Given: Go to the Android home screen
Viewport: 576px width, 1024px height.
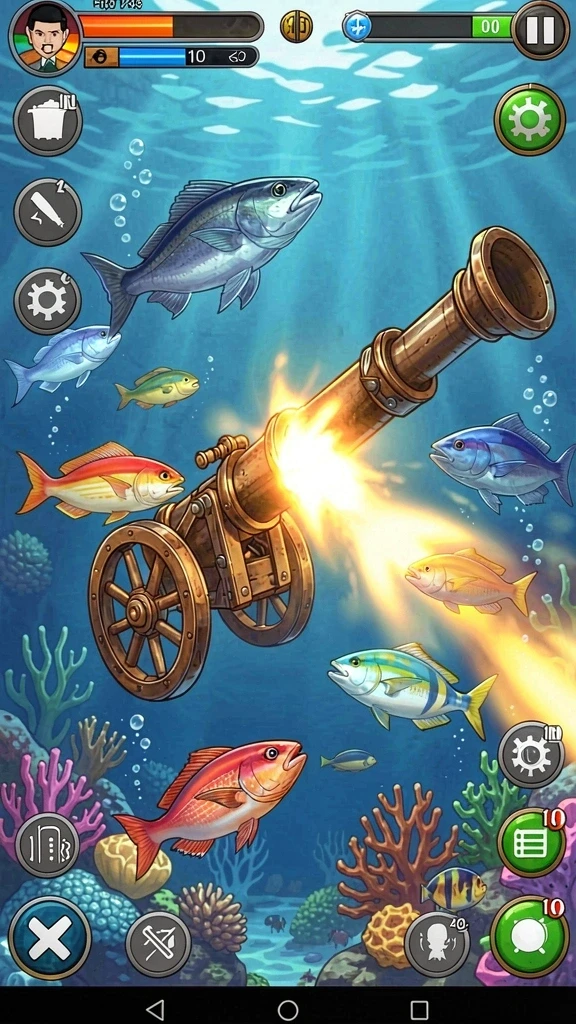Looking at the screenshot, I should tap(288, 1010).
